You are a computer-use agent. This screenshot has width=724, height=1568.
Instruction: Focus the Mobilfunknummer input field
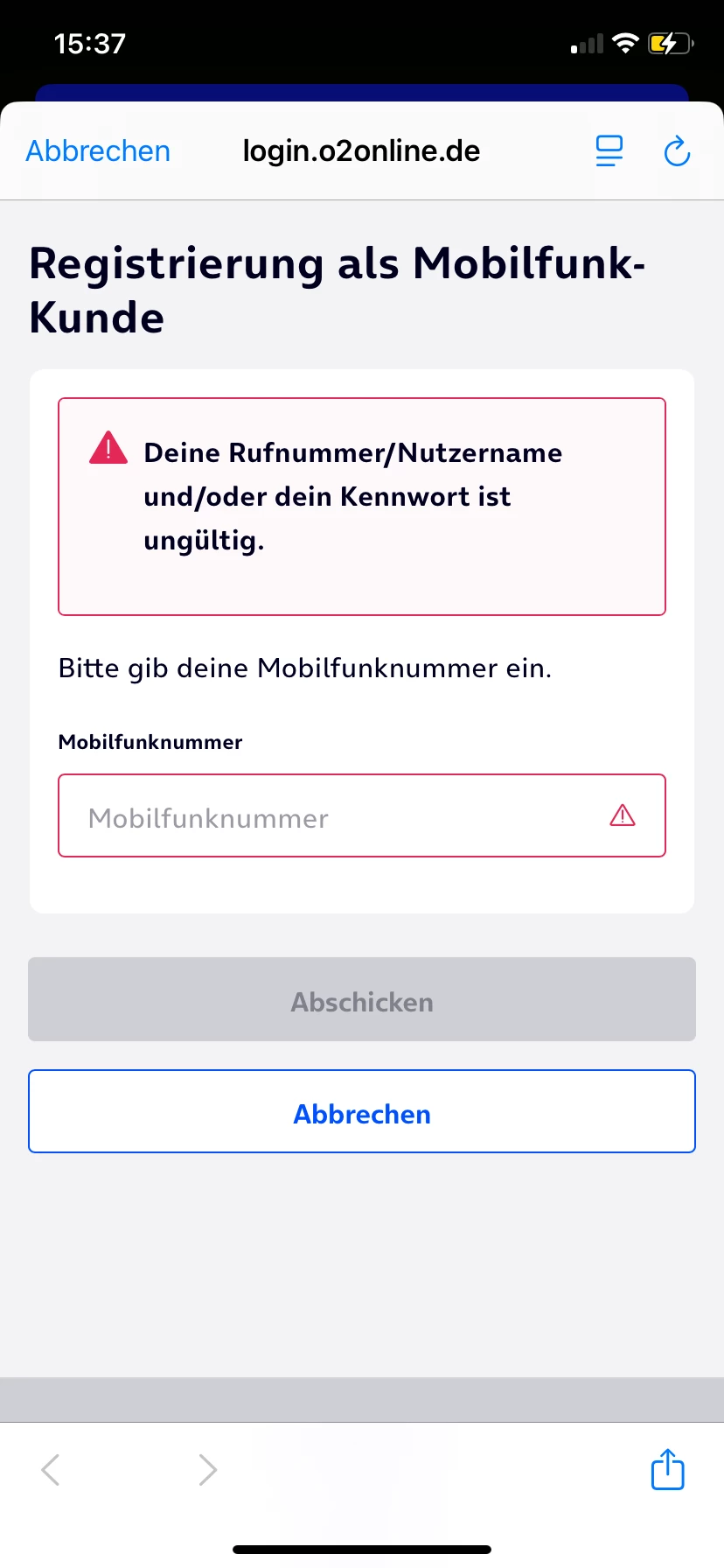point(332,815)
